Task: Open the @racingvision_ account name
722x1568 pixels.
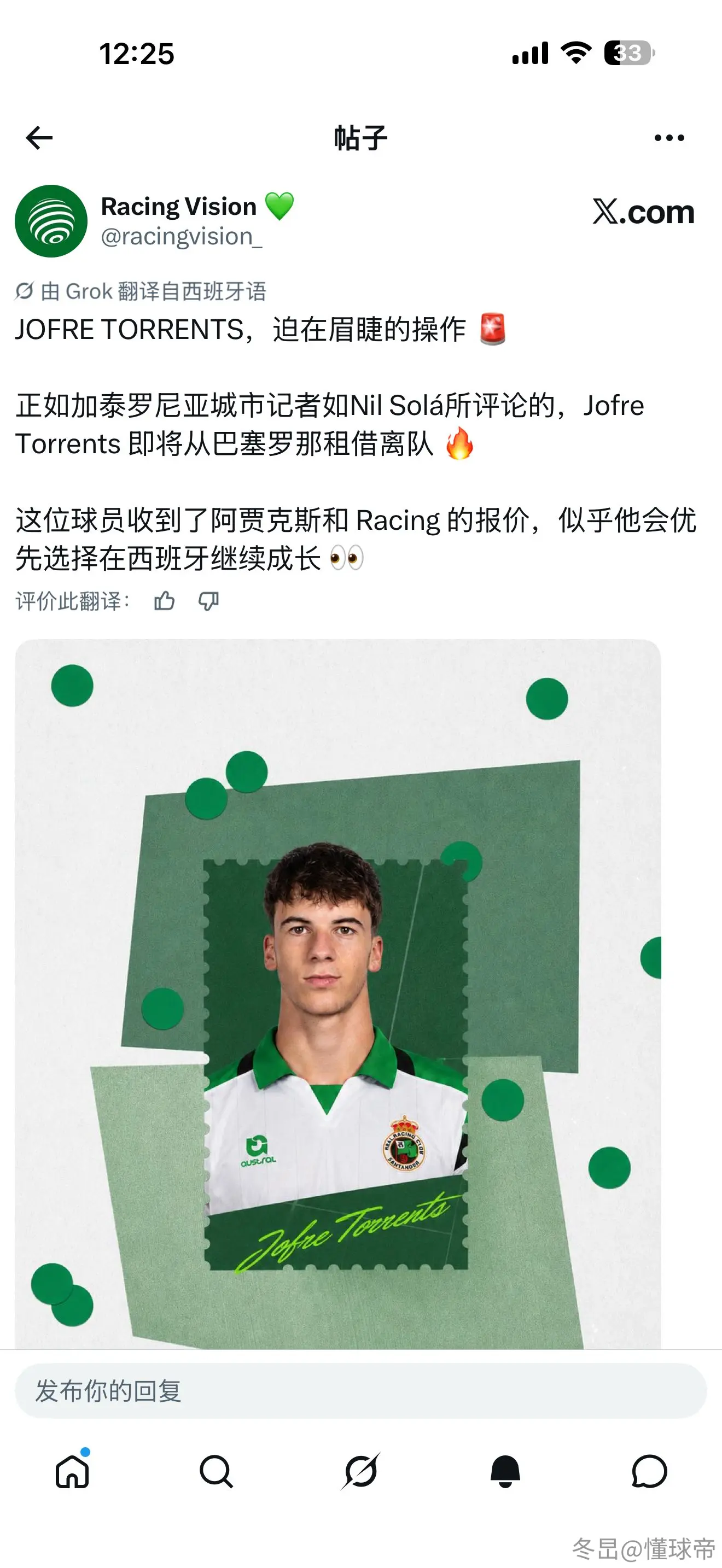Action: pyautogui.click(x=182, y=236)
